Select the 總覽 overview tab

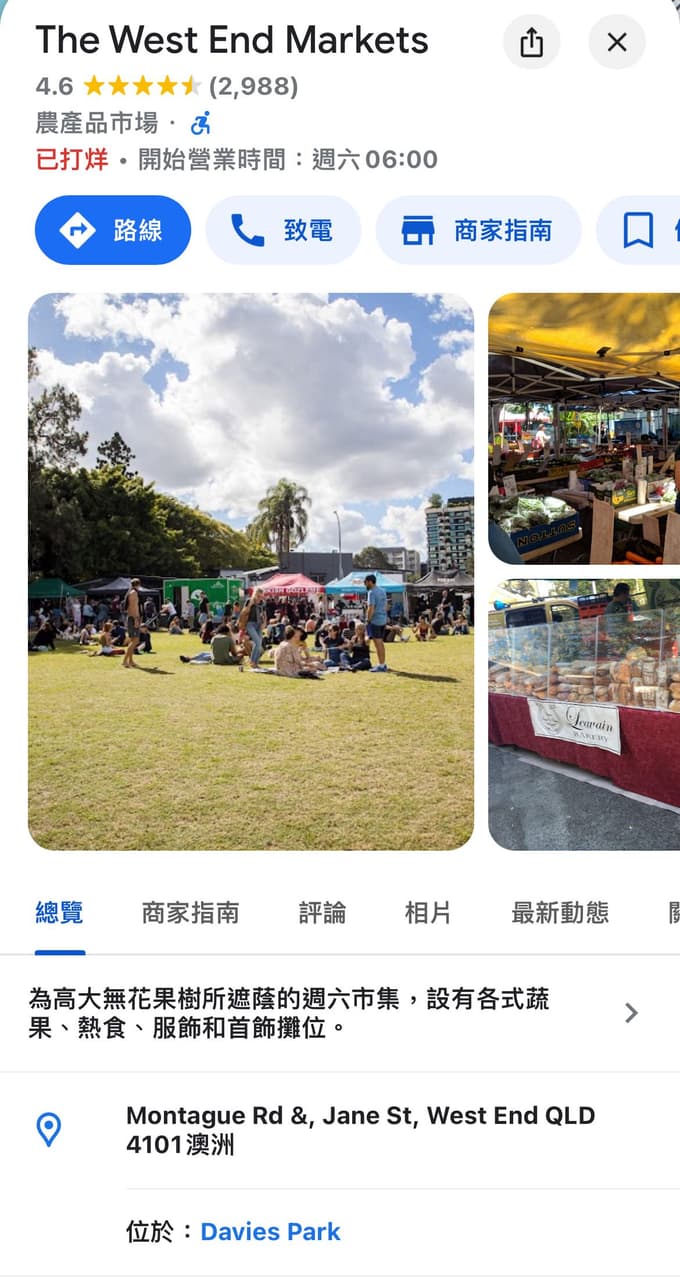(59, 912)
